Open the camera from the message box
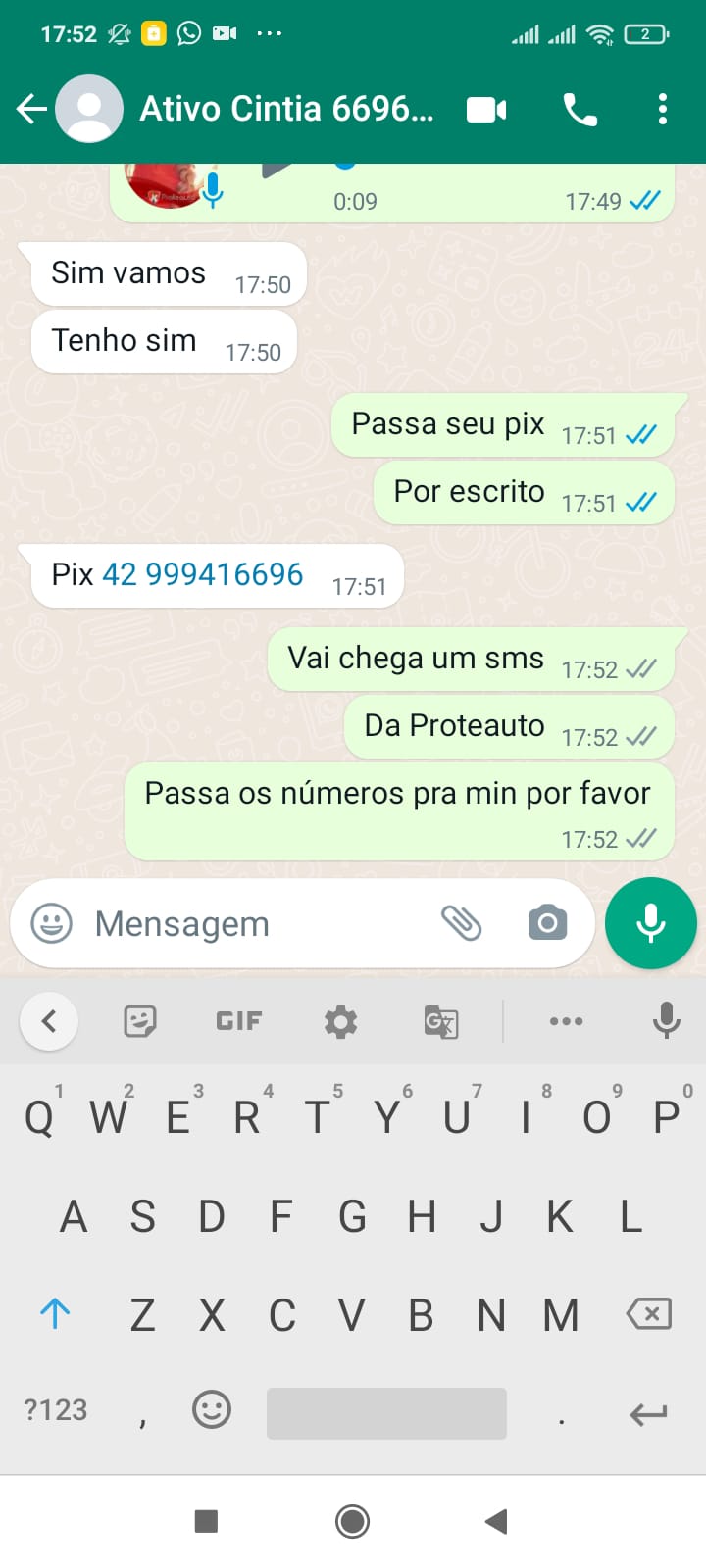 tap(547, 923)
